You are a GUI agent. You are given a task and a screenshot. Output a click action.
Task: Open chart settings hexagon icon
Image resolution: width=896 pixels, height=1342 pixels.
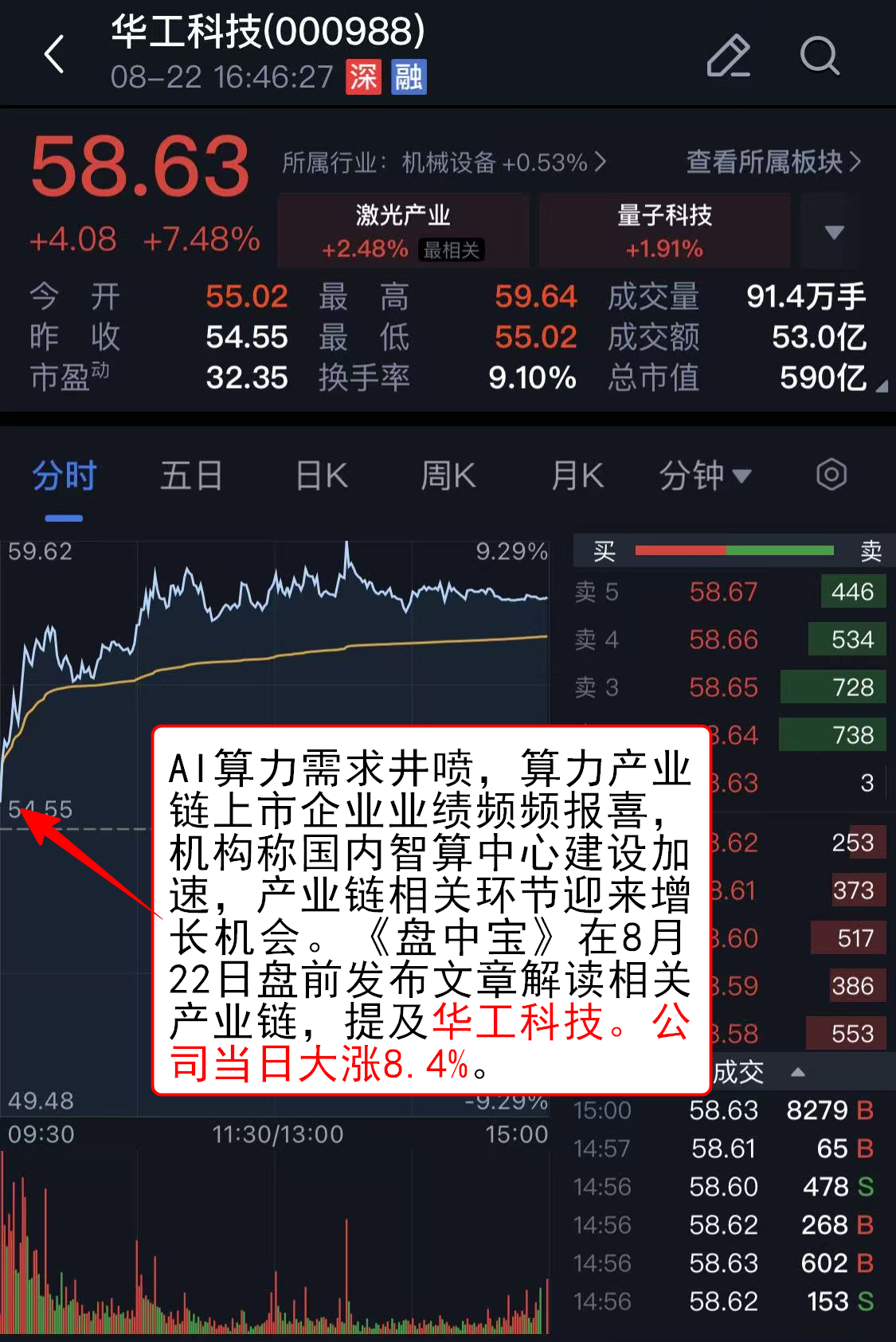831,475
